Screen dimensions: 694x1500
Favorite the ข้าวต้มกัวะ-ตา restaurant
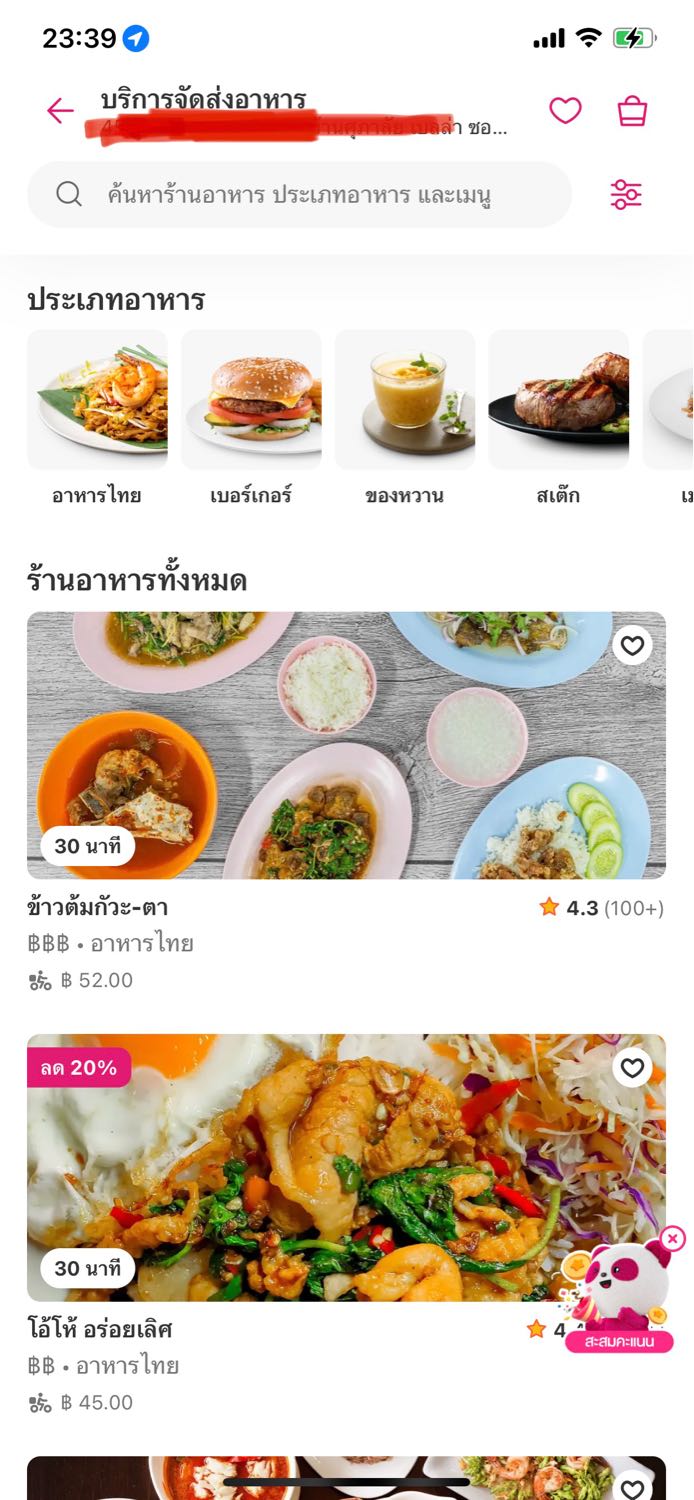[632, 646]
